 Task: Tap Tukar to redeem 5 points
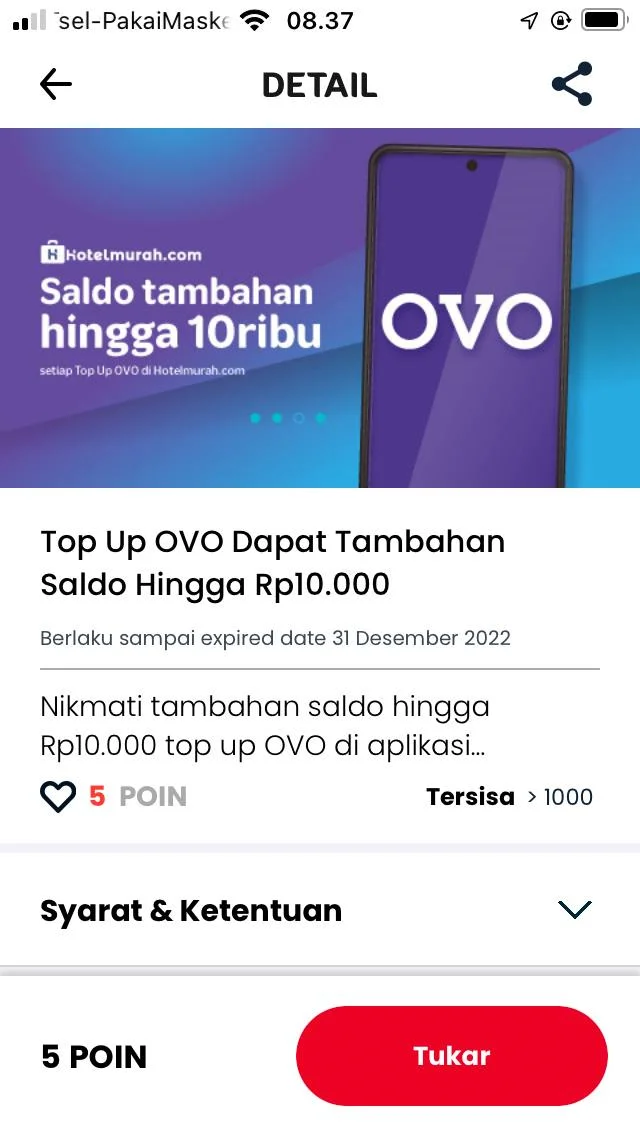click(x=451, y=1056)
